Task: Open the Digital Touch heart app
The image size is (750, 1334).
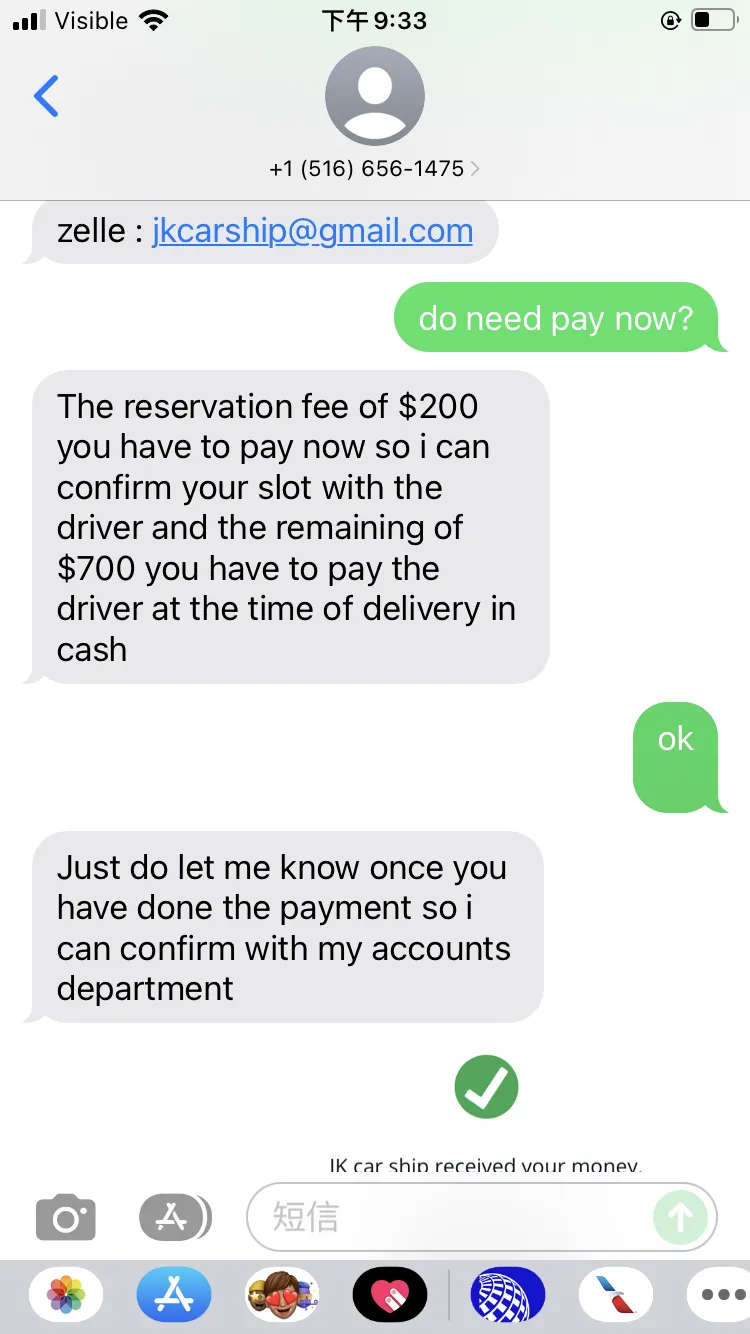Action: (x=390, y=1295)
